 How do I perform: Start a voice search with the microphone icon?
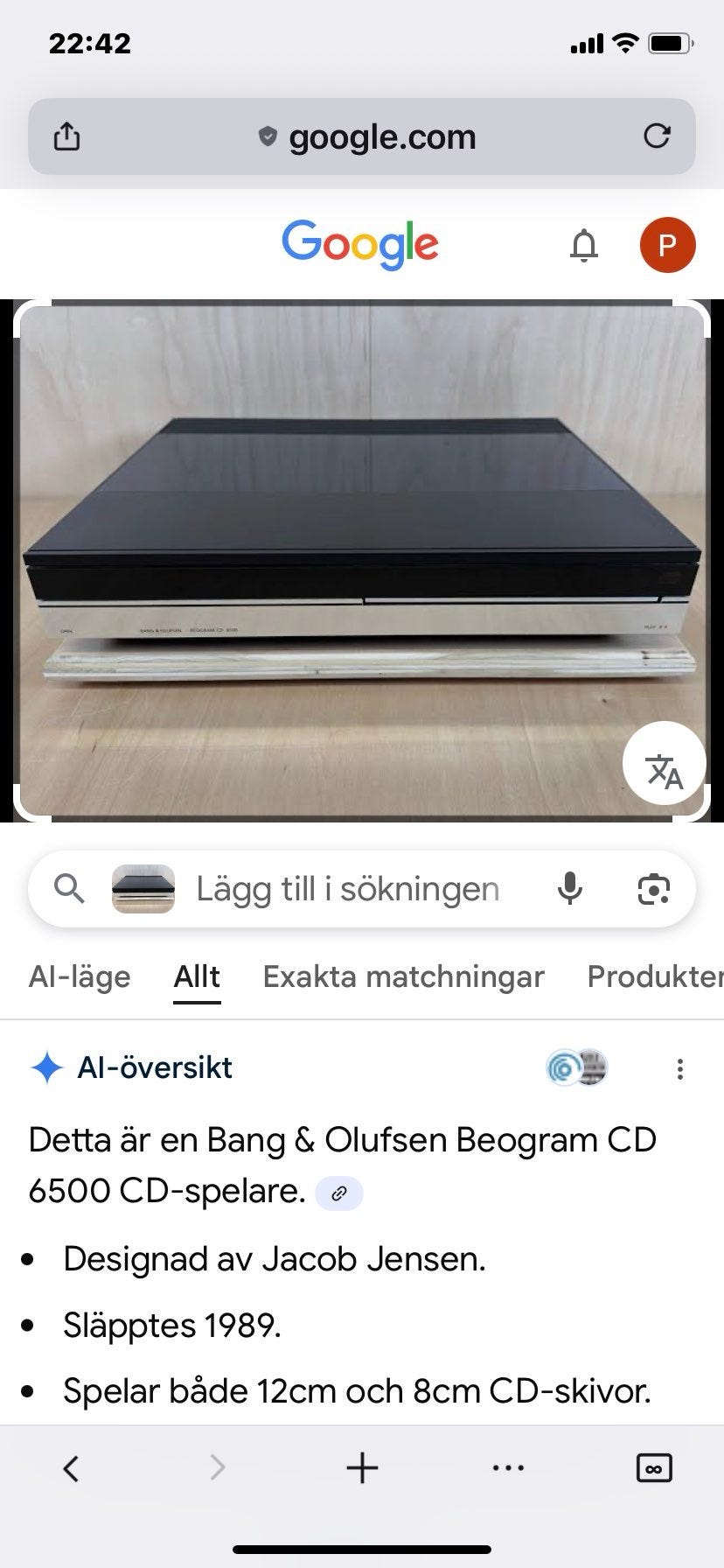pyautogui.click(x=569, y=888)
